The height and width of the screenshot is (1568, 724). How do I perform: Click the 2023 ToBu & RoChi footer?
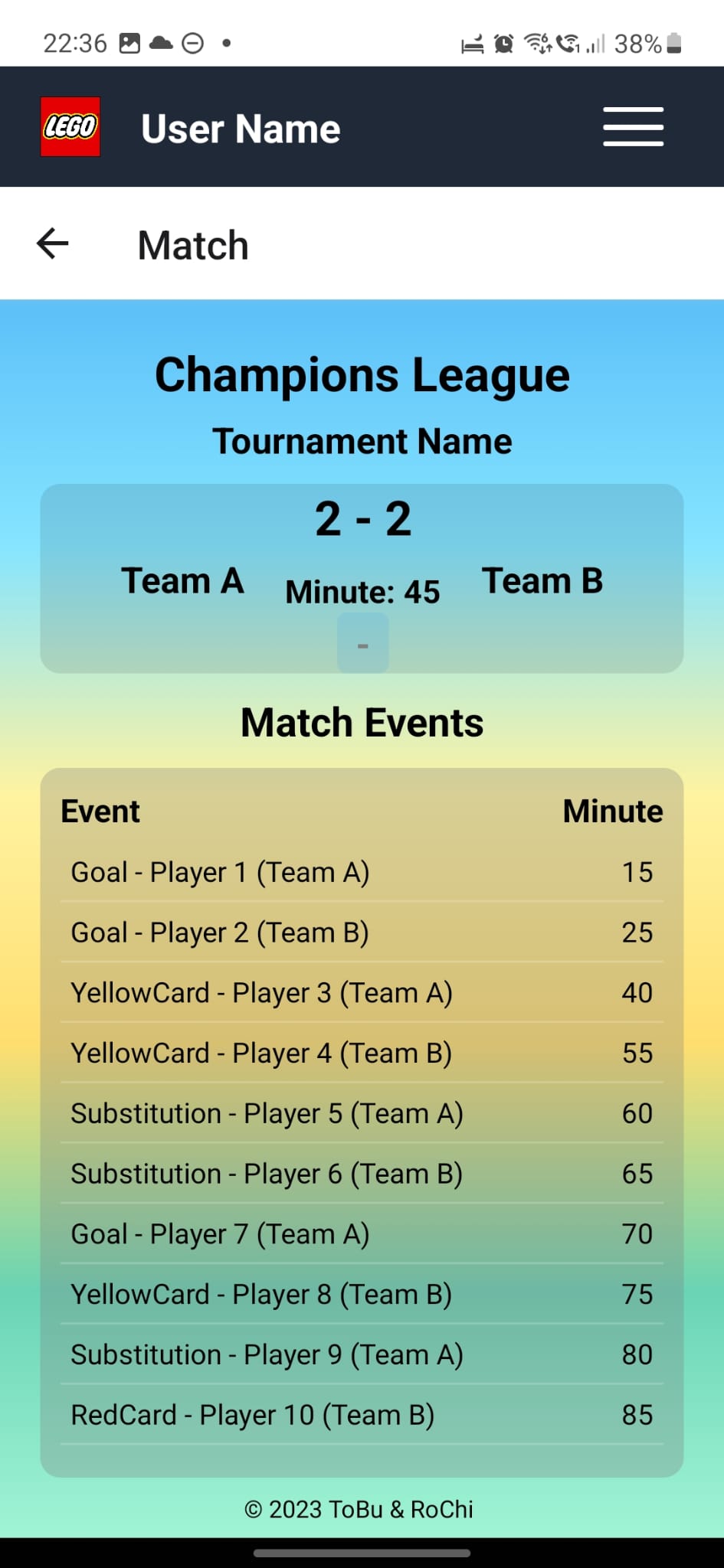coord(359,1510)
